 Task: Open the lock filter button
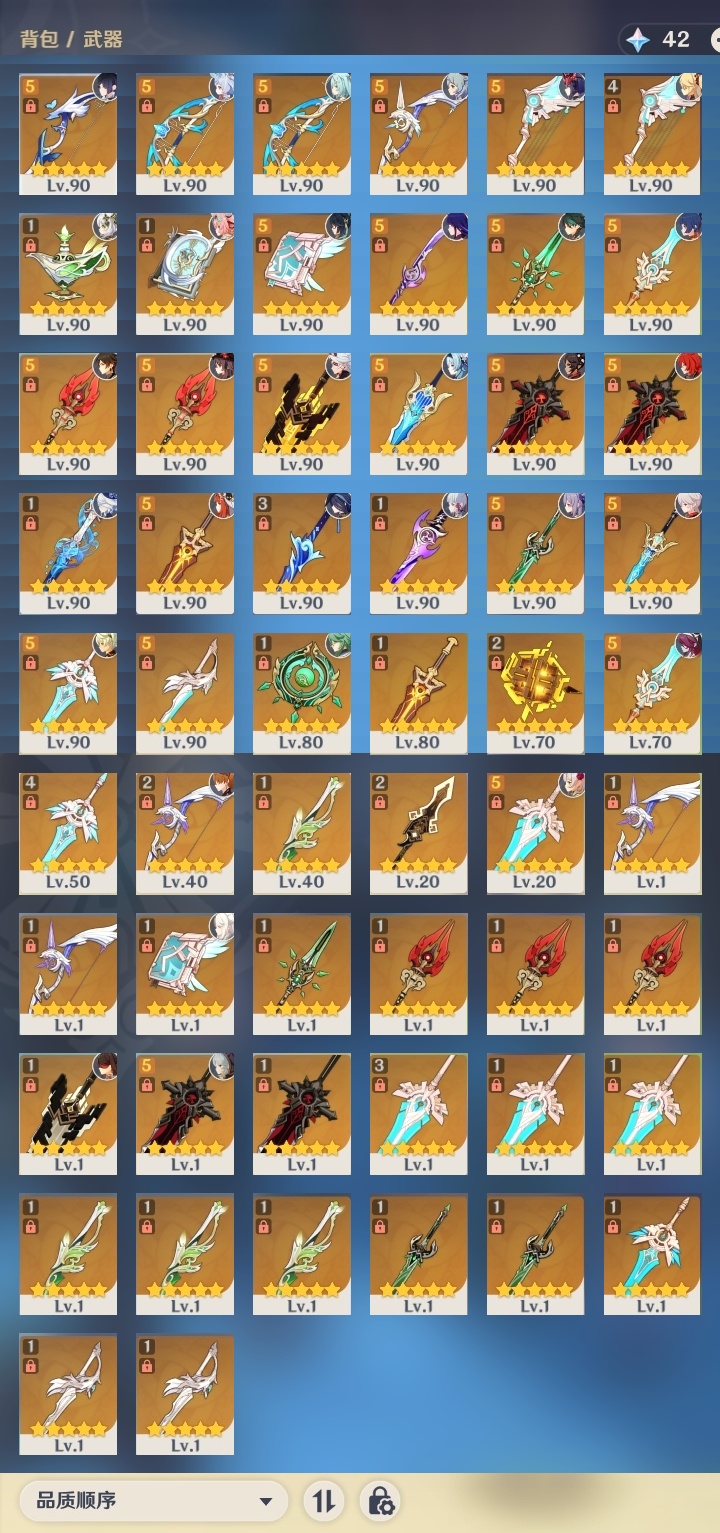pyautogui.click(x=380, y=1500)
